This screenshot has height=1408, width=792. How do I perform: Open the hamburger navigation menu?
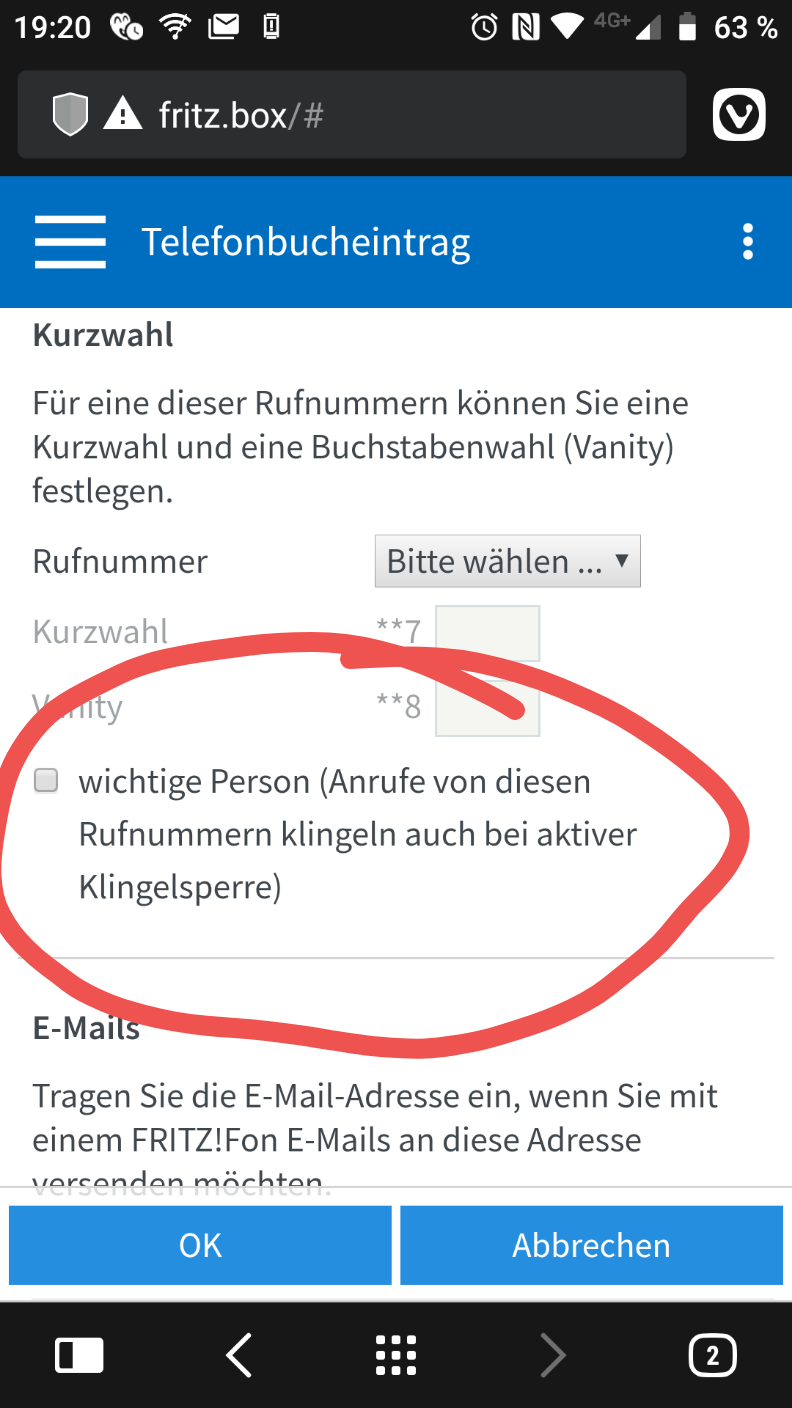click(70, 242)
